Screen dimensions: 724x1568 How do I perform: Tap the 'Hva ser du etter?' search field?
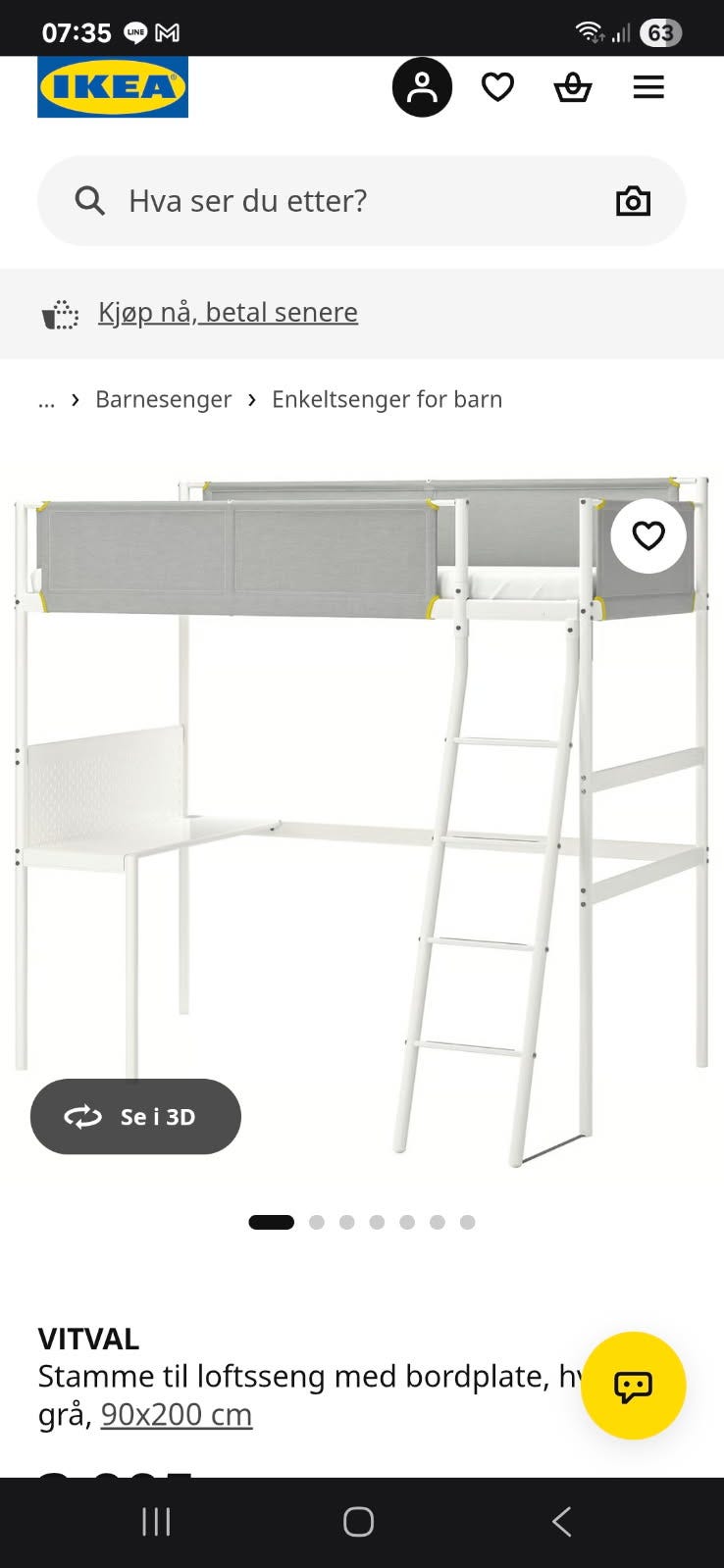point(361,201)
